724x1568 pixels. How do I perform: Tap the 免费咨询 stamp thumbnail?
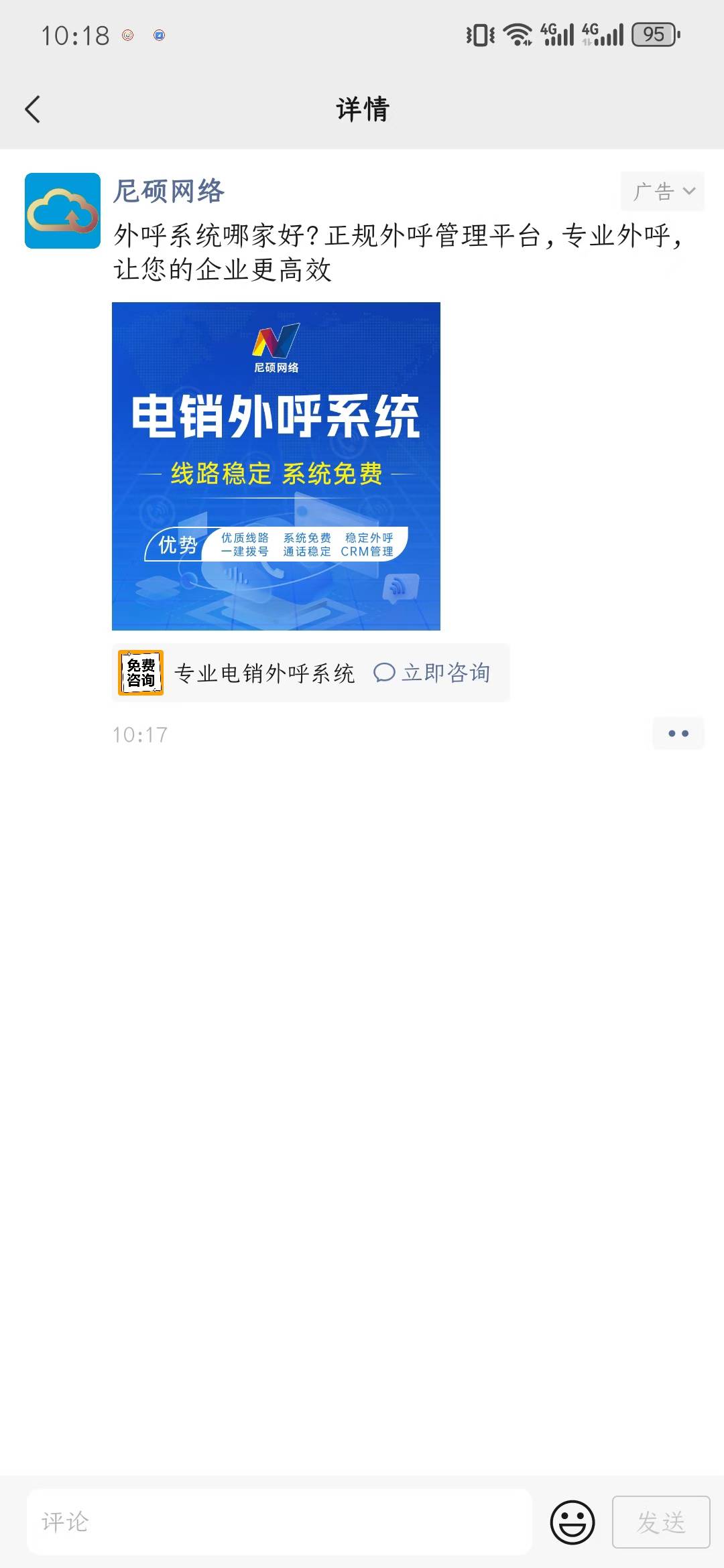139,672
